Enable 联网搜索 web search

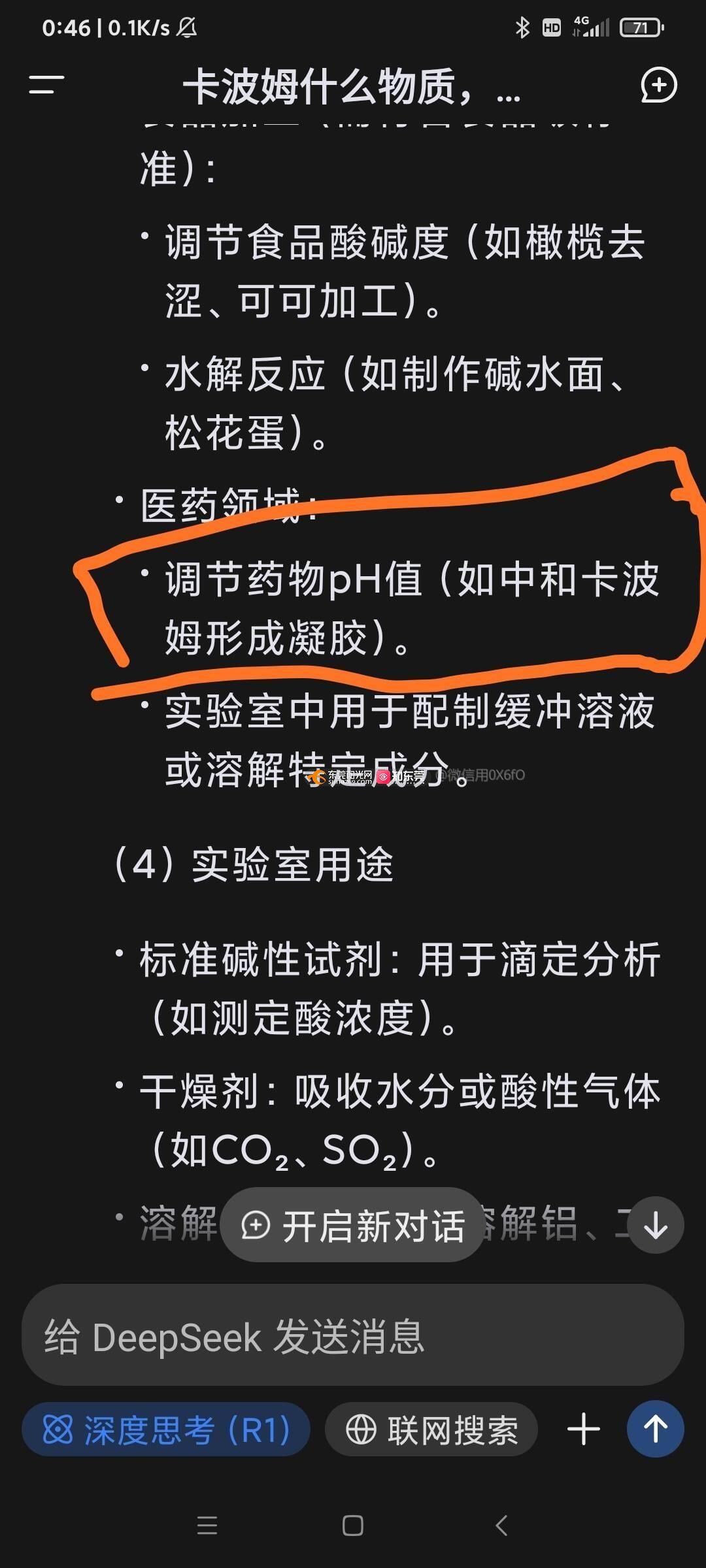click(431, 1429)
